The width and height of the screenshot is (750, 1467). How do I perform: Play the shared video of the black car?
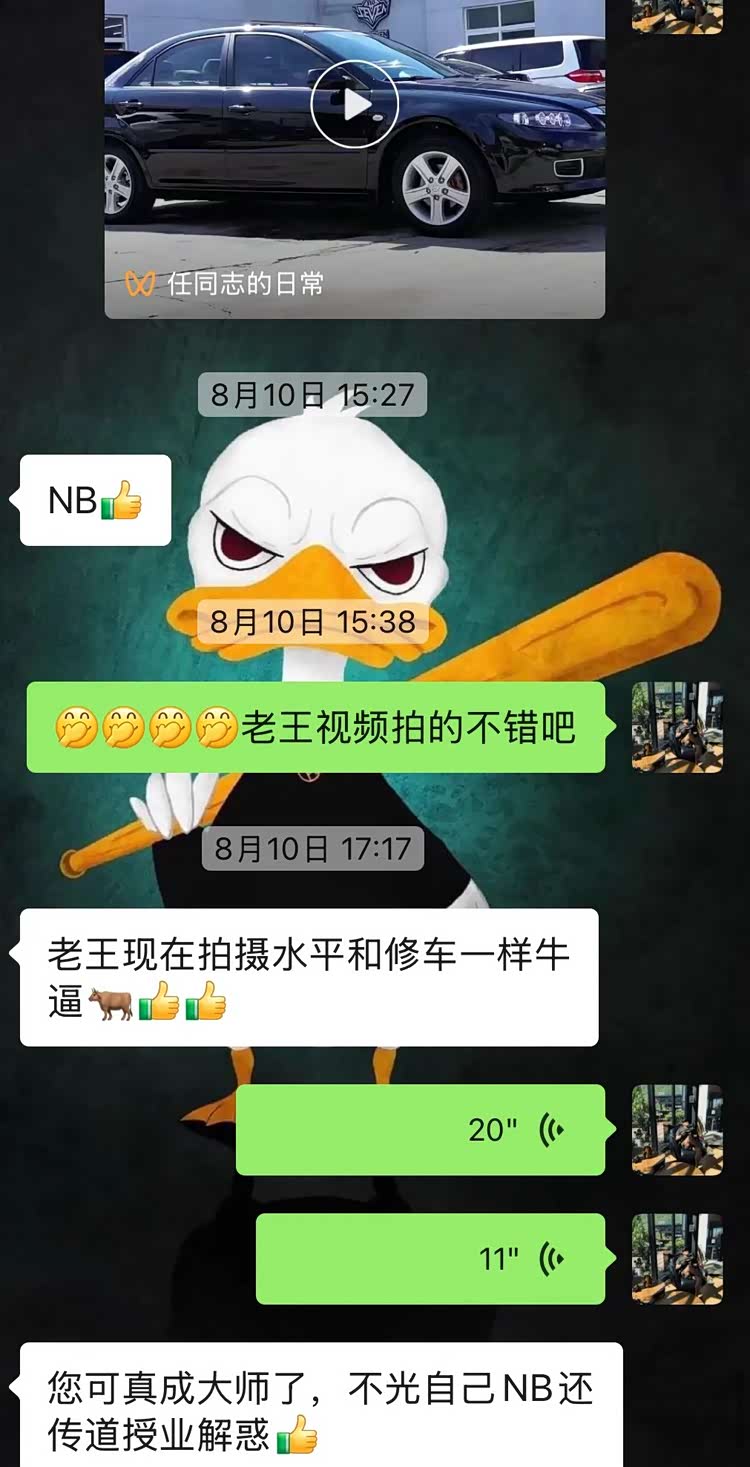pos(355,104)
